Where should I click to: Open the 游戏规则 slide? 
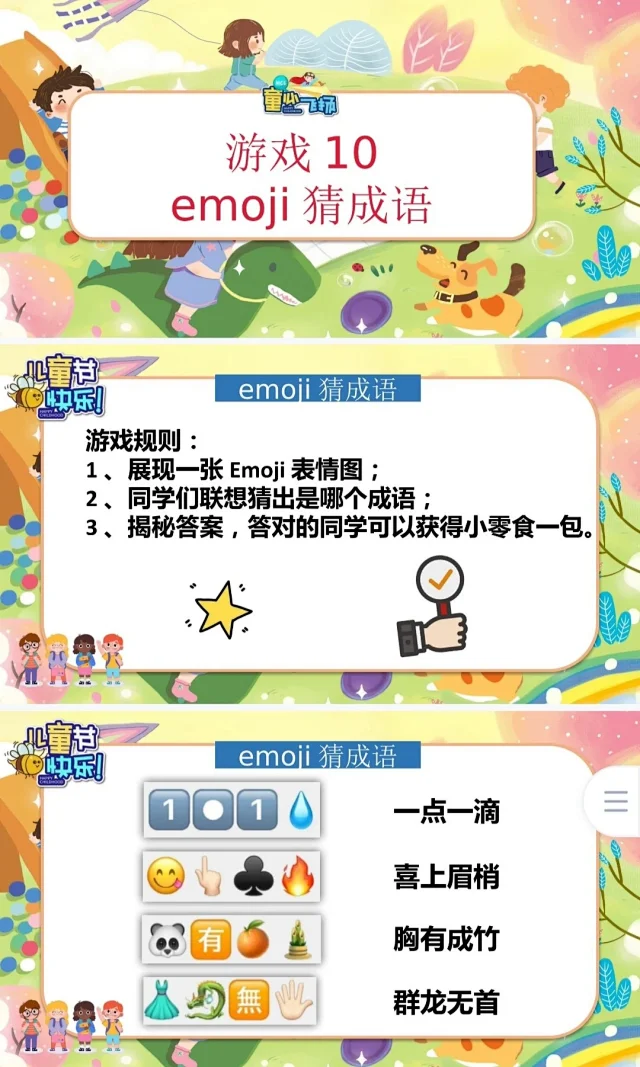pyautogui.click(x=320, y=525)
